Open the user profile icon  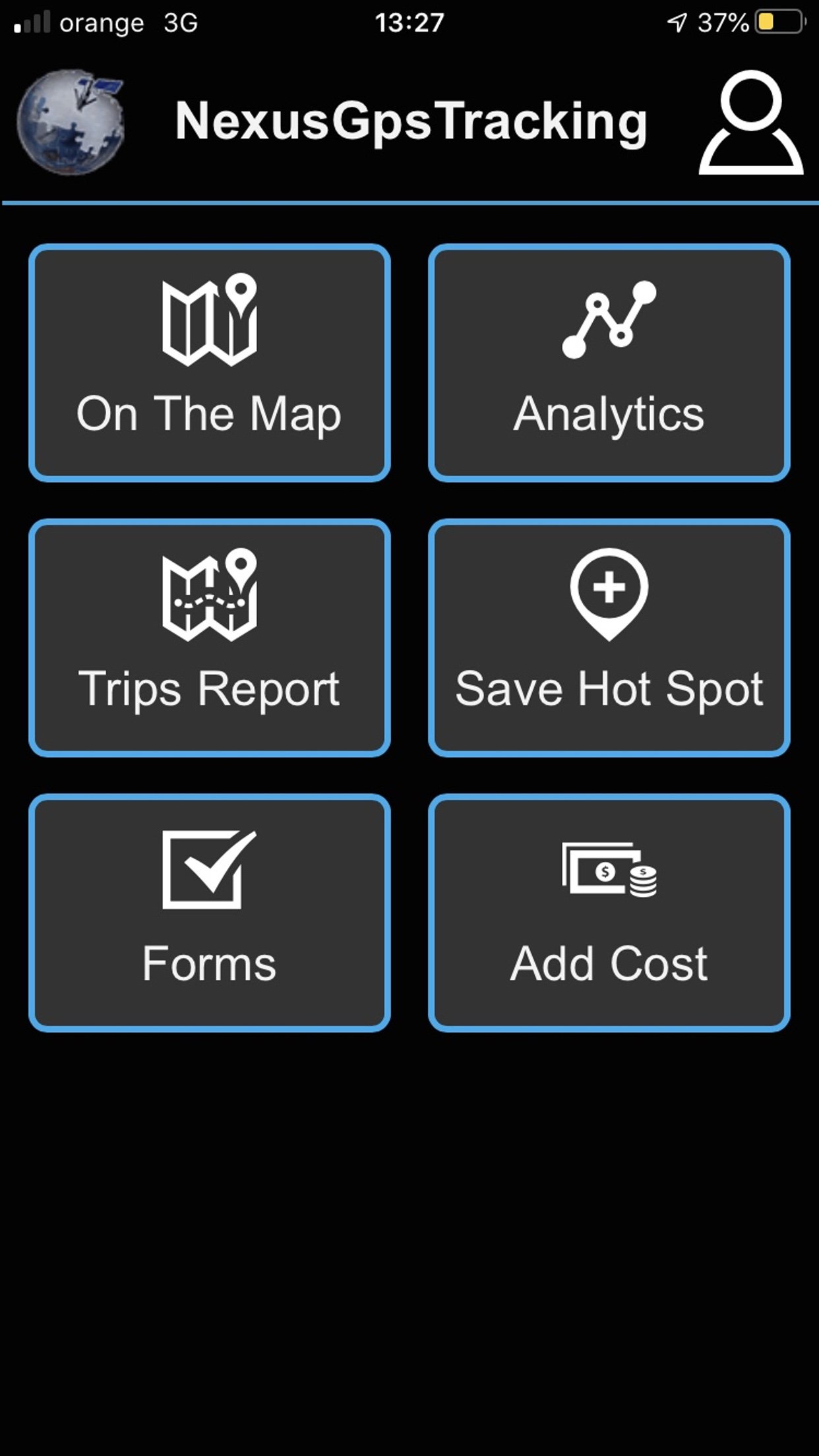pyautogui.click(x=750, y=123)
